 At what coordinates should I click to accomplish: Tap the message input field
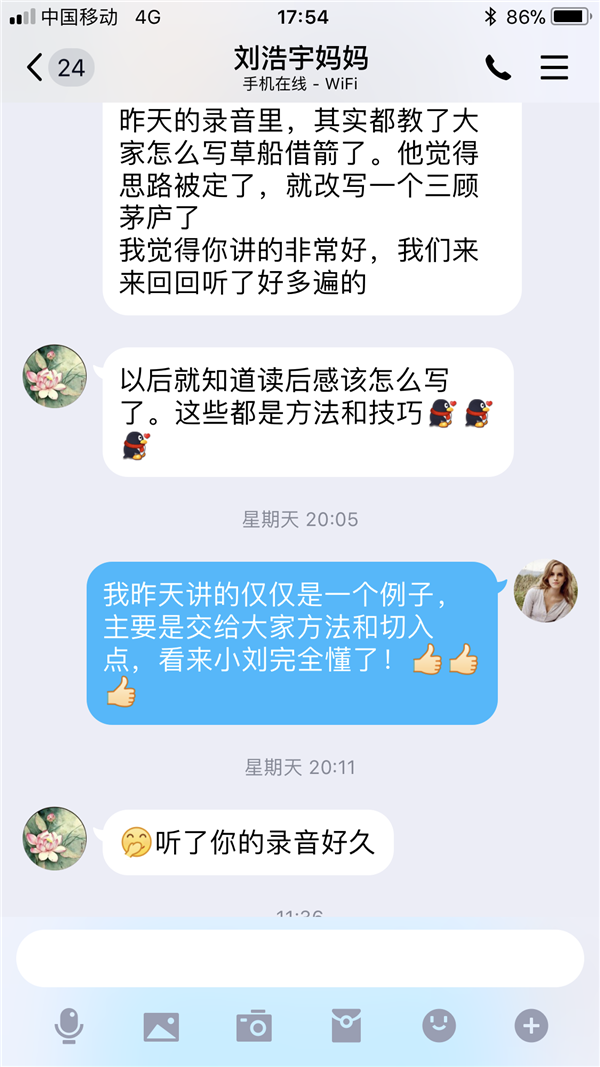pos(299,958)
